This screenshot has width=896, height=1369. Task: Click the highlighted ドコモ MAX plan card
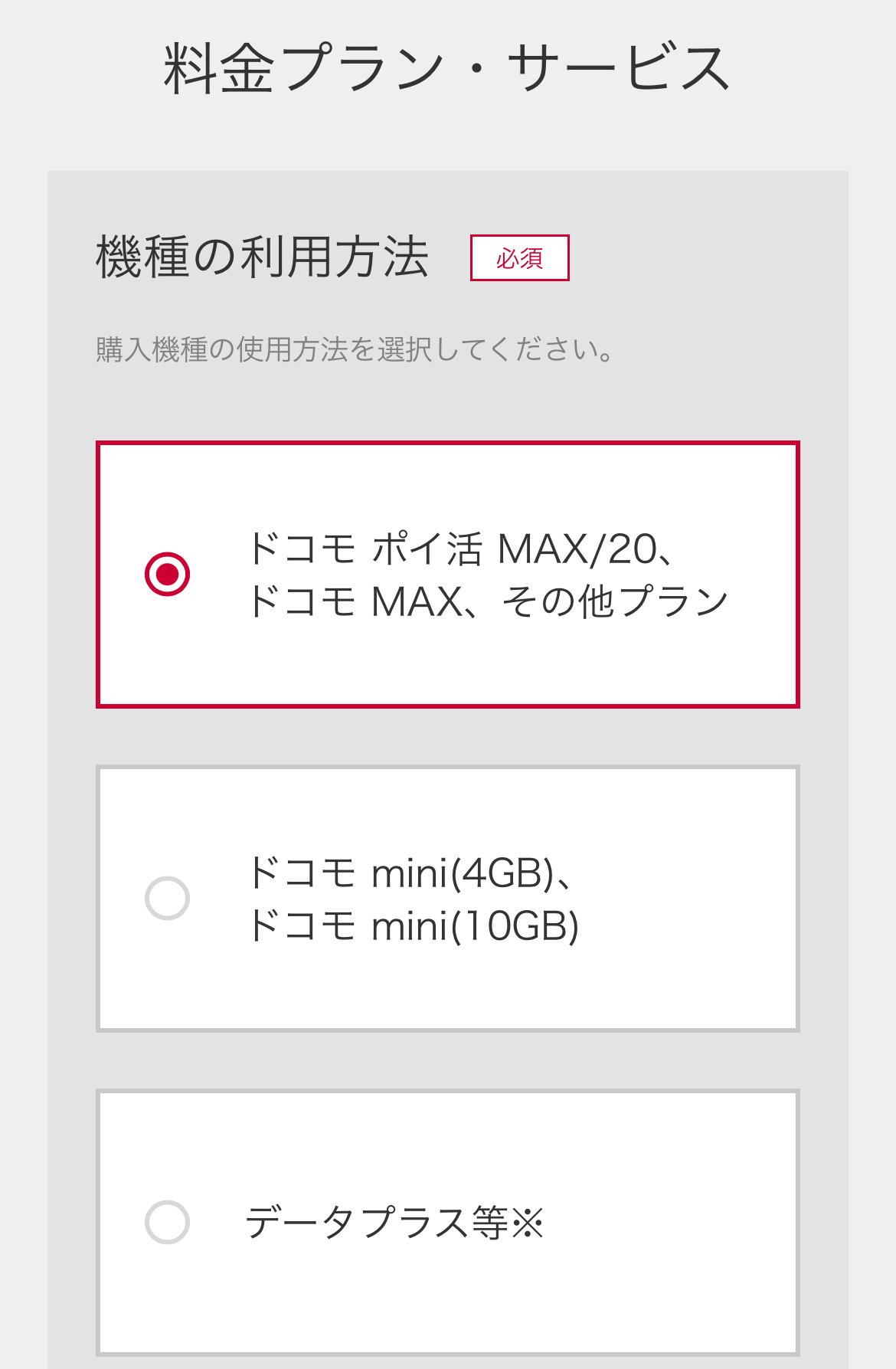click(447, 575)
